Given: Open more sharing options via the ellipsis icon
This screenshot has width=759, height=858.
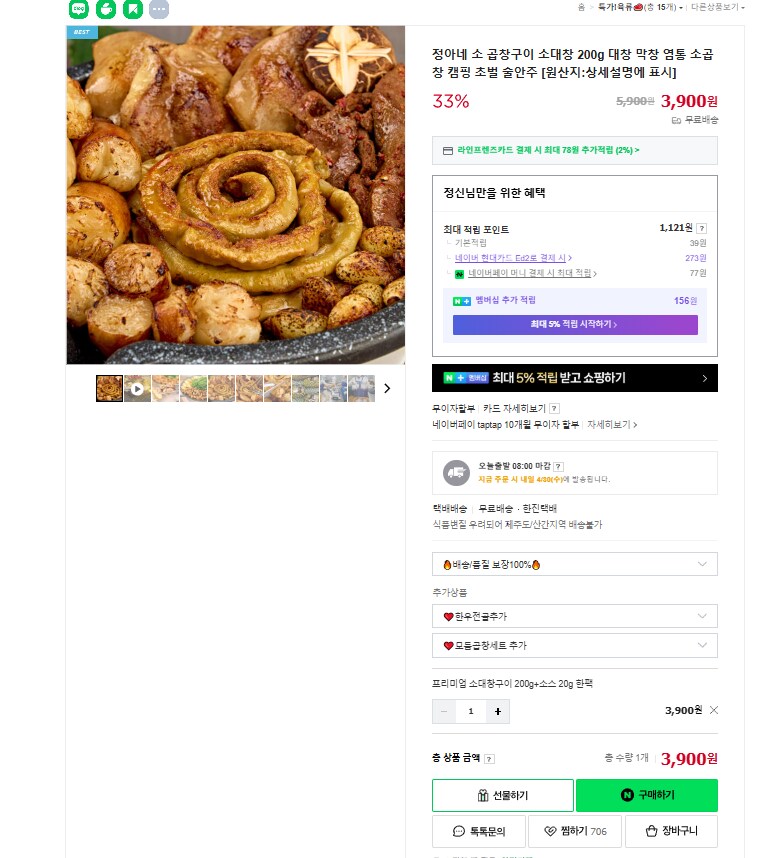Looking at the screenshot, I should [x=160, y=10].
